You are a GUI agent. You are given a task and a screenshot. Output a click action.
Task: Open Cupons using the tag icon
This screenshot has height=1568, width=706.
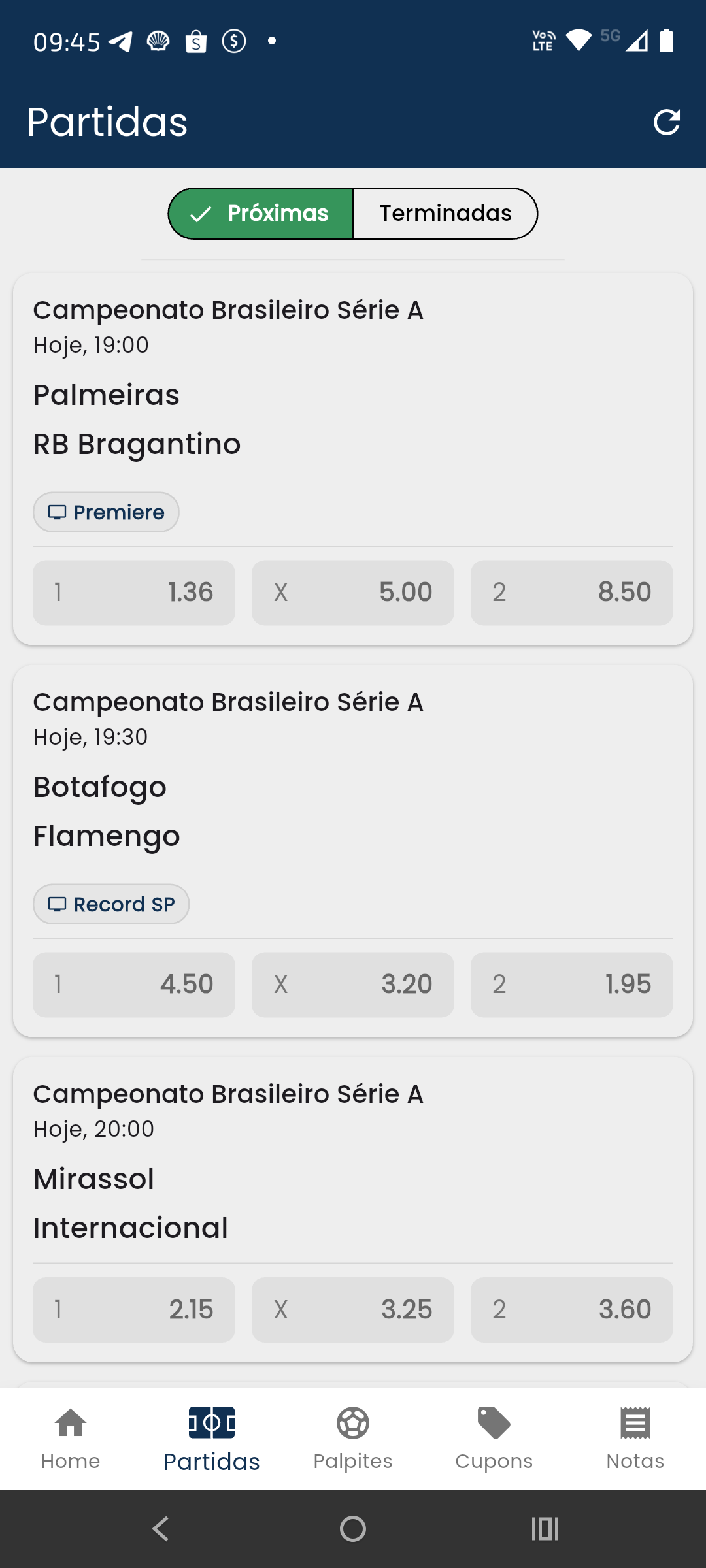click(494, 1422)
